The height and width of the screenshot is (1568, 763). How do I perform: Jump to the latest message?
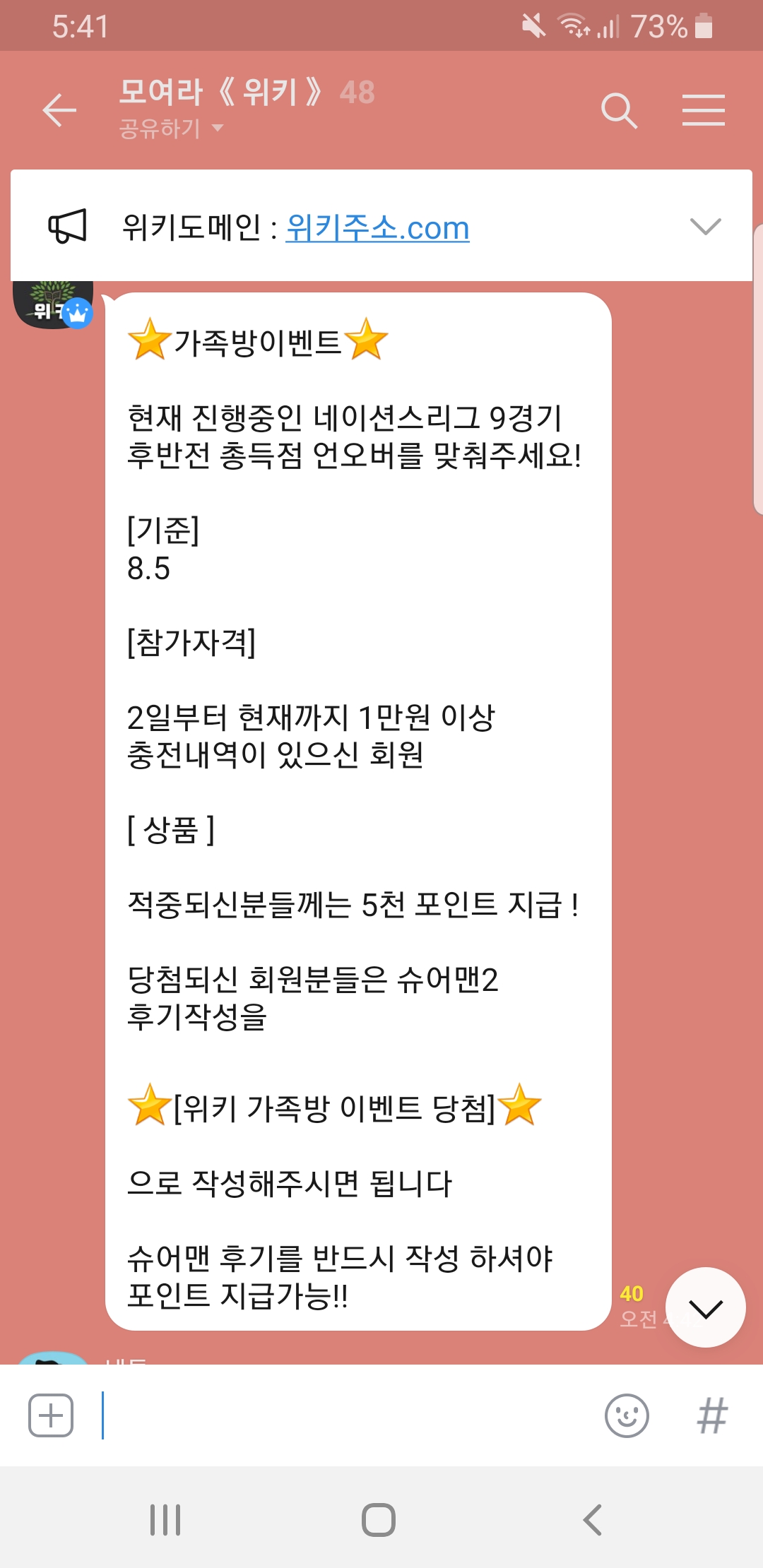(x=705, y=1308)
